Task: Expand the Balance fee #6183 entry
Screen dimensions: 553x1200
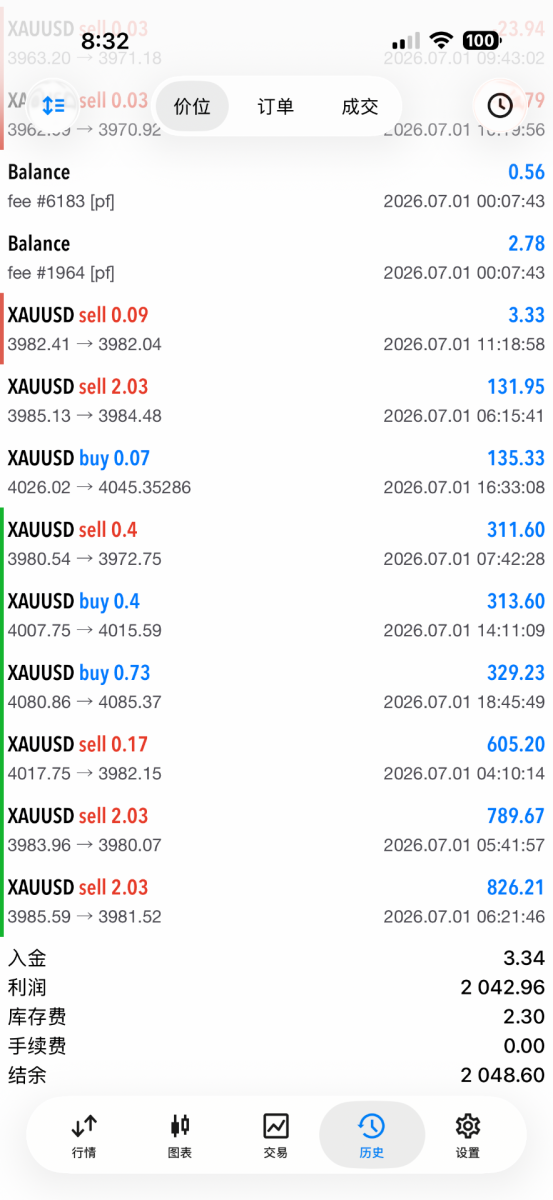Action: [276, 186]
